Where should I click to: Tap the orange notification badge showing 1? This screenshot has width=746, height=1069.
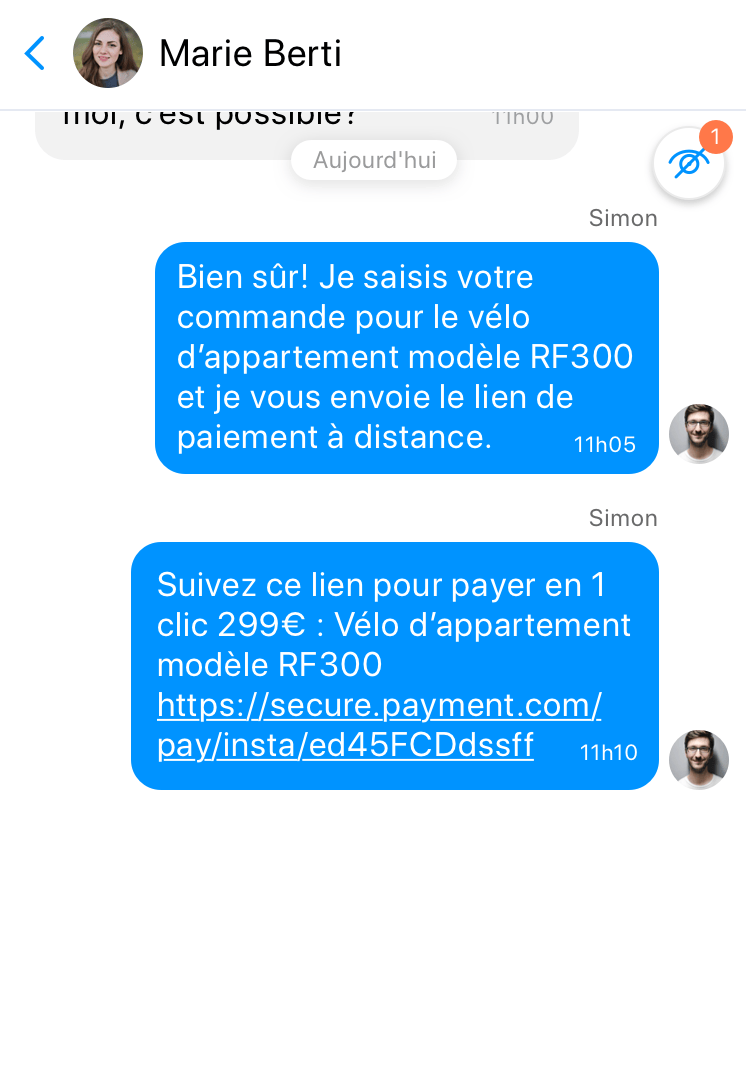pos(716,138)
